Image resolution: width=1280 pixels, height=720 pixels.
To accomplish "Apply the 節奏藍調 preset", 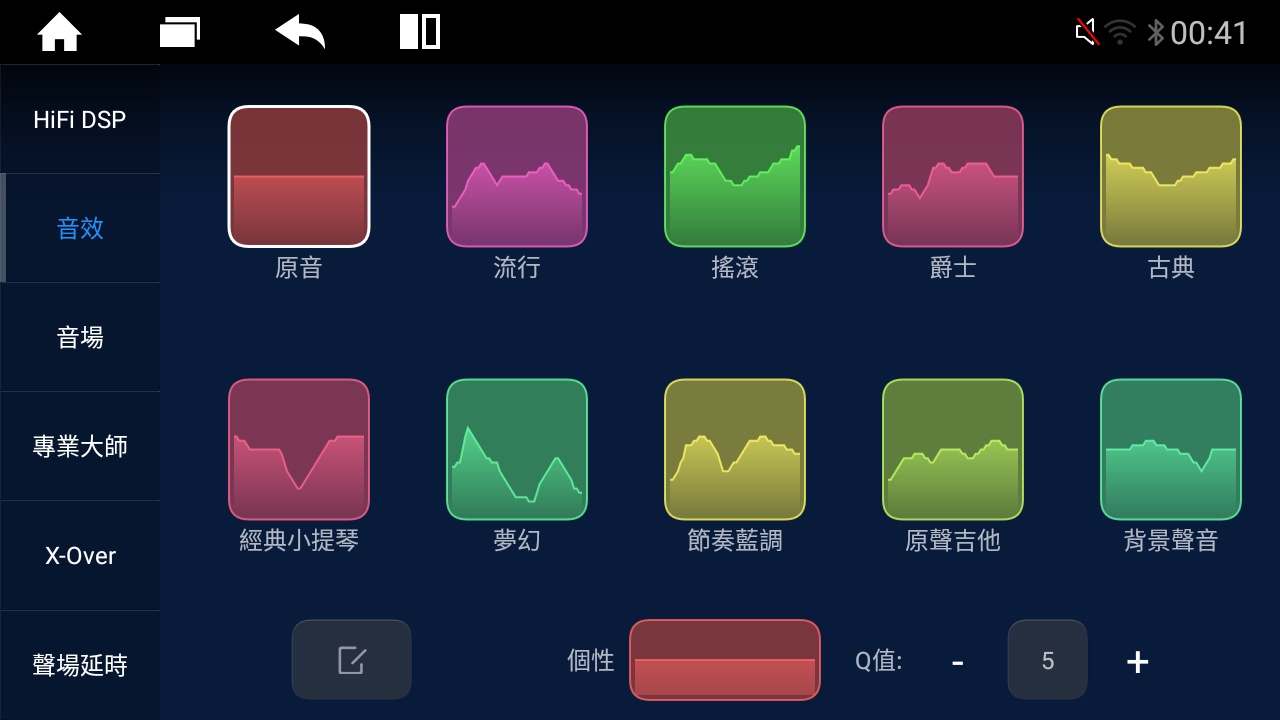I will click(734, 449).
